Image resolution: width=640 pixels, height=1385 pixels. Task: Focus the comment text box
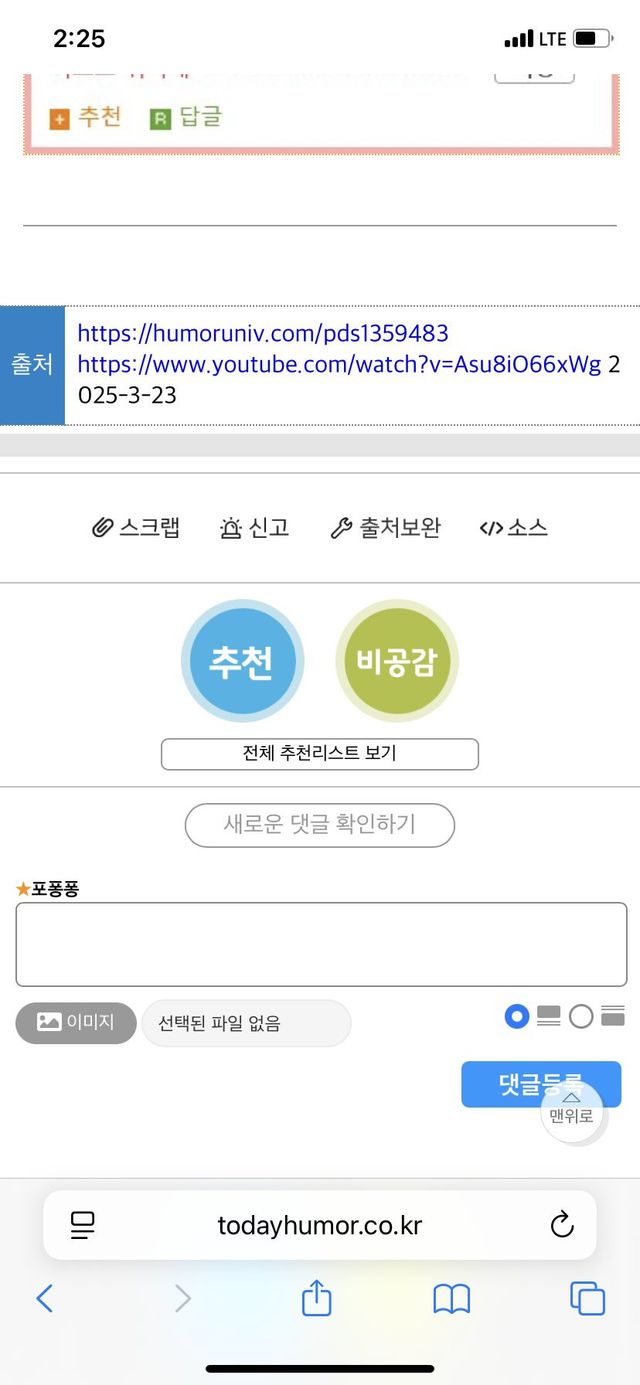point(321,944)
